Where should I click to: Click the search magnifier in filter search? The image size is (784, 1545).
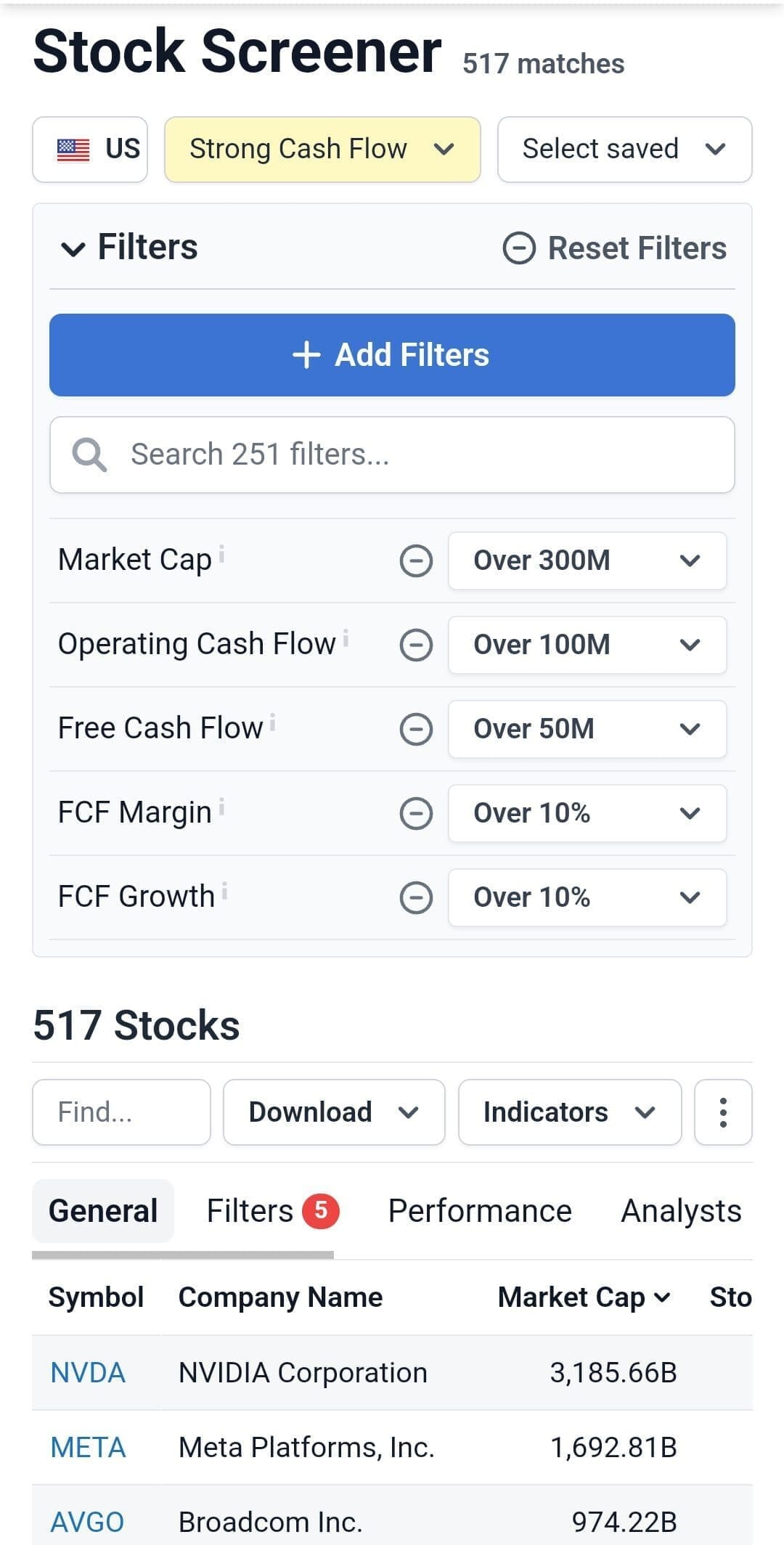pos(89,454)
